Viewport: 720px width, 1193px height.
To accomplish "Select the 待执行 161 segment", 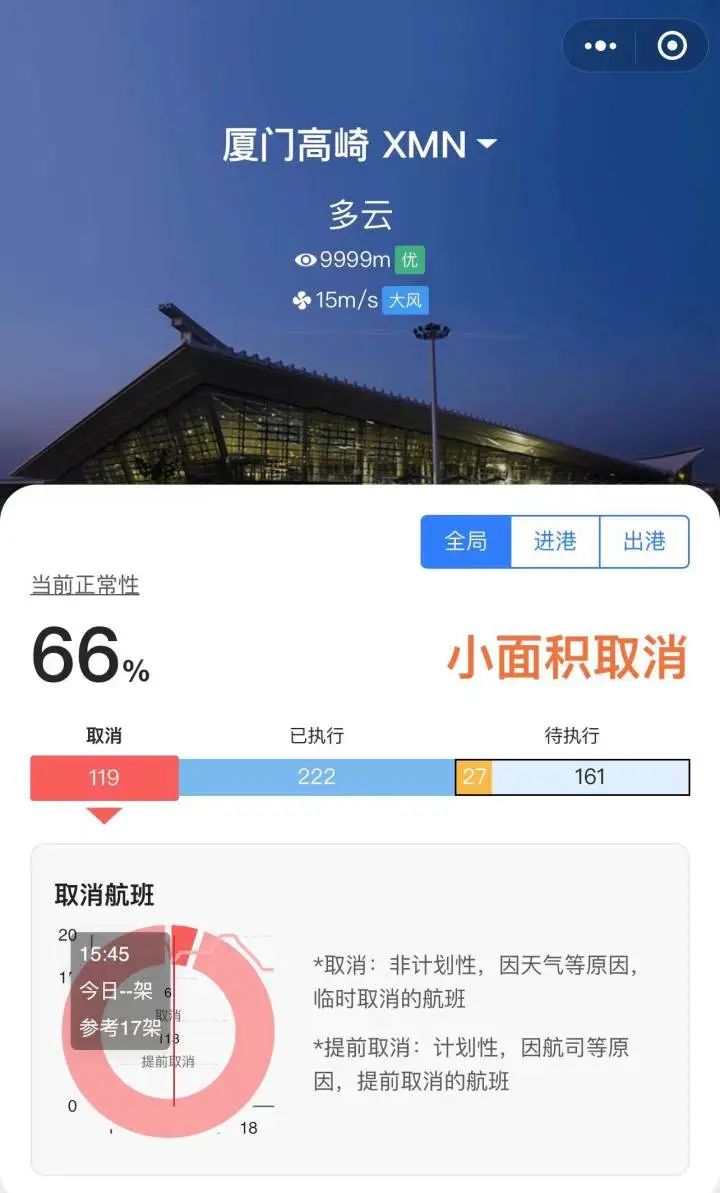I will pos(590,777).
